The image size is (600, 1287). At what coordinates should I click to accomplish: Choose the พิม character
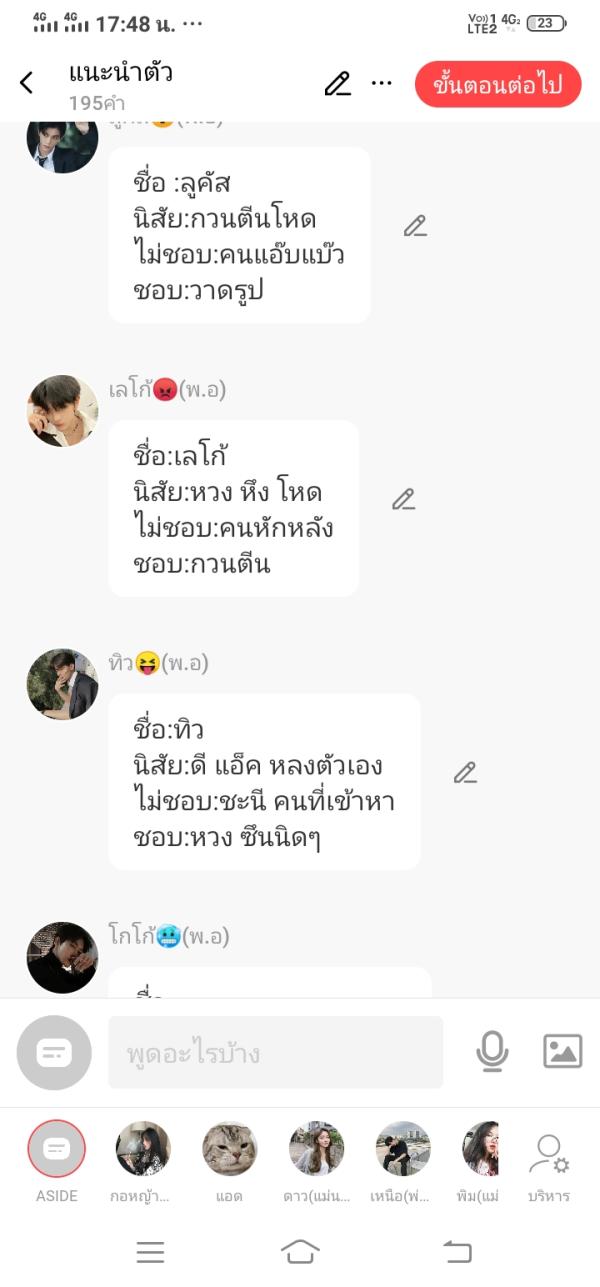click(x=482, y=1149)
